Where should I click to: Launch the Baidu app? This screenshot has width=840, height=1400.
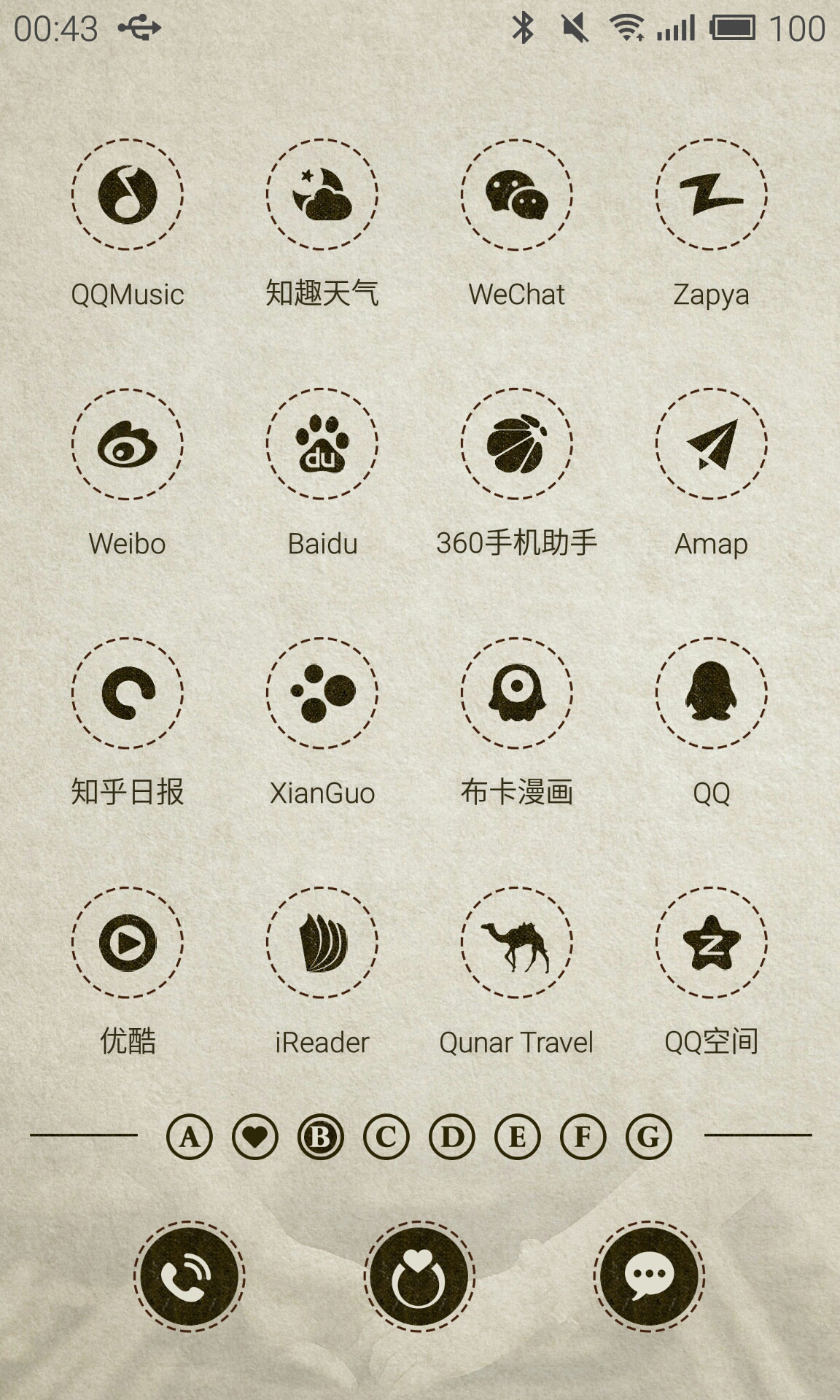(x=322, y=444)
